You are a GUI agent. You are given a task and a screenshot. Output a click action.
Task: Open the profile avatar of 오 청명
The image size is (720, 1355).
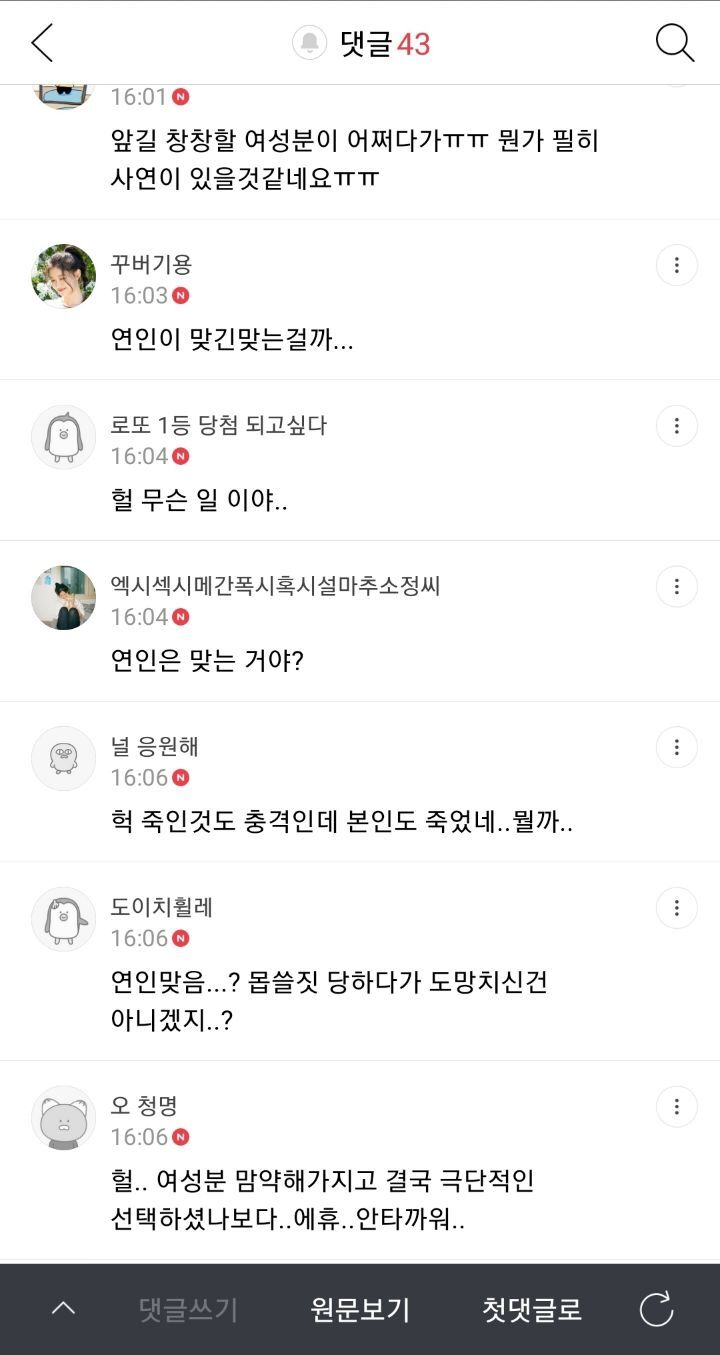point(64,1118)
